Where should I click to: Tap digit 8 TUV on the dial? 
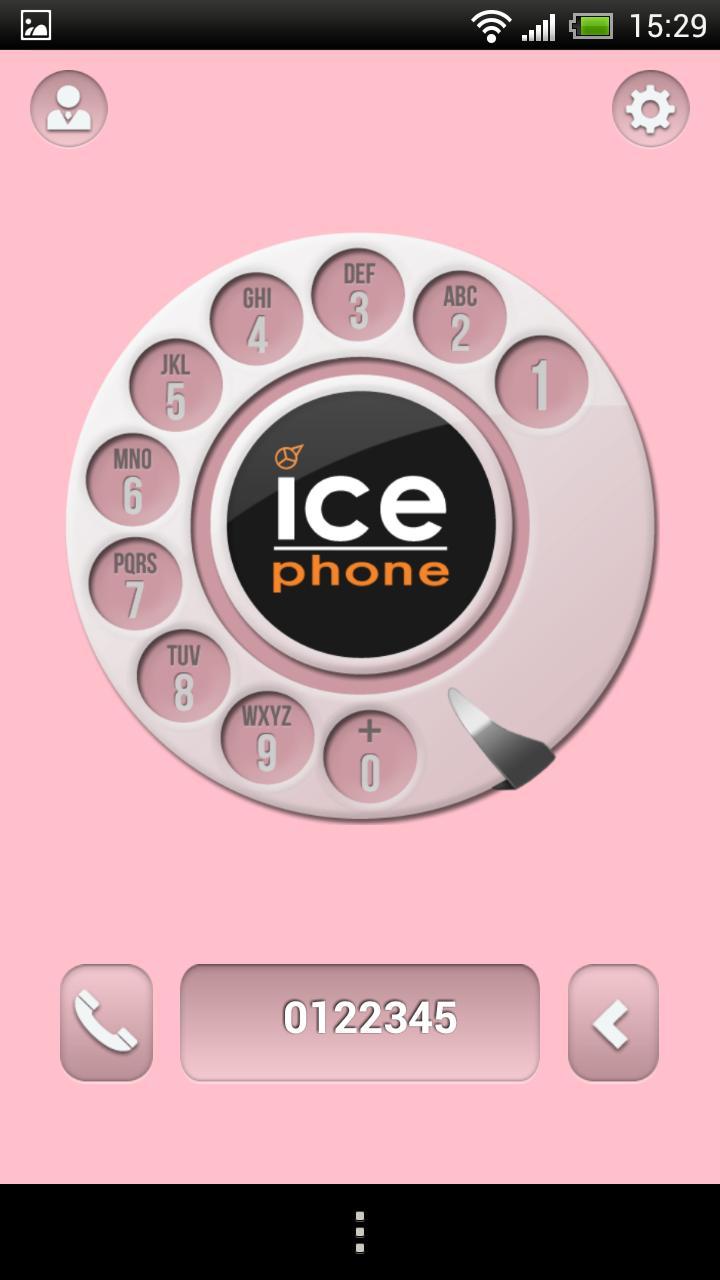point(184,676)
